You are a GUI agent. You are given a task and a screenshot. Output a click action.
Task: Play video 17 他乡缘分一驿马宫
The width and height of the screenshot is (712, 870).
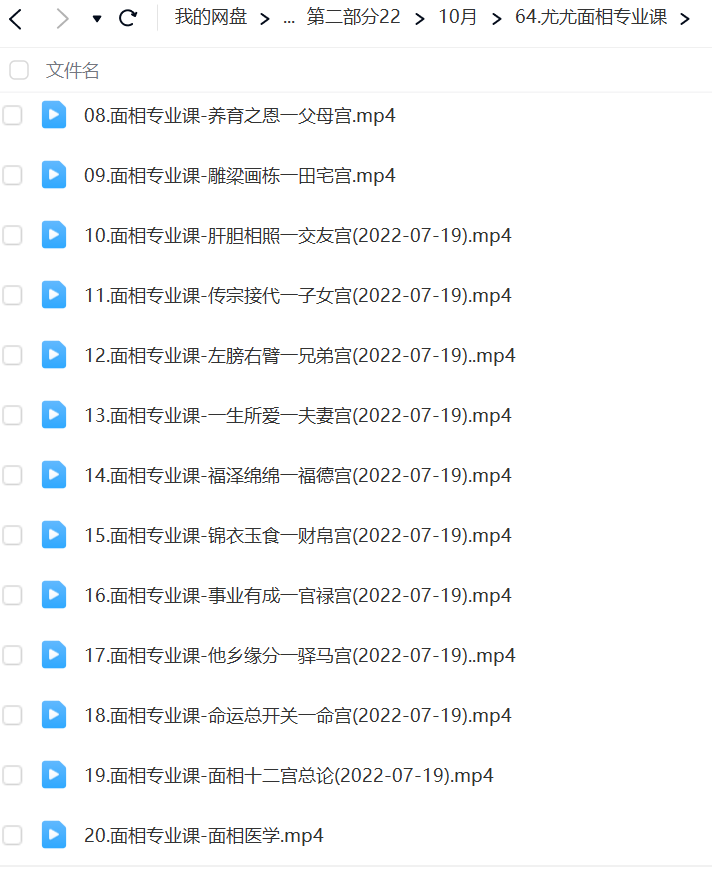[x=299, y=656]
